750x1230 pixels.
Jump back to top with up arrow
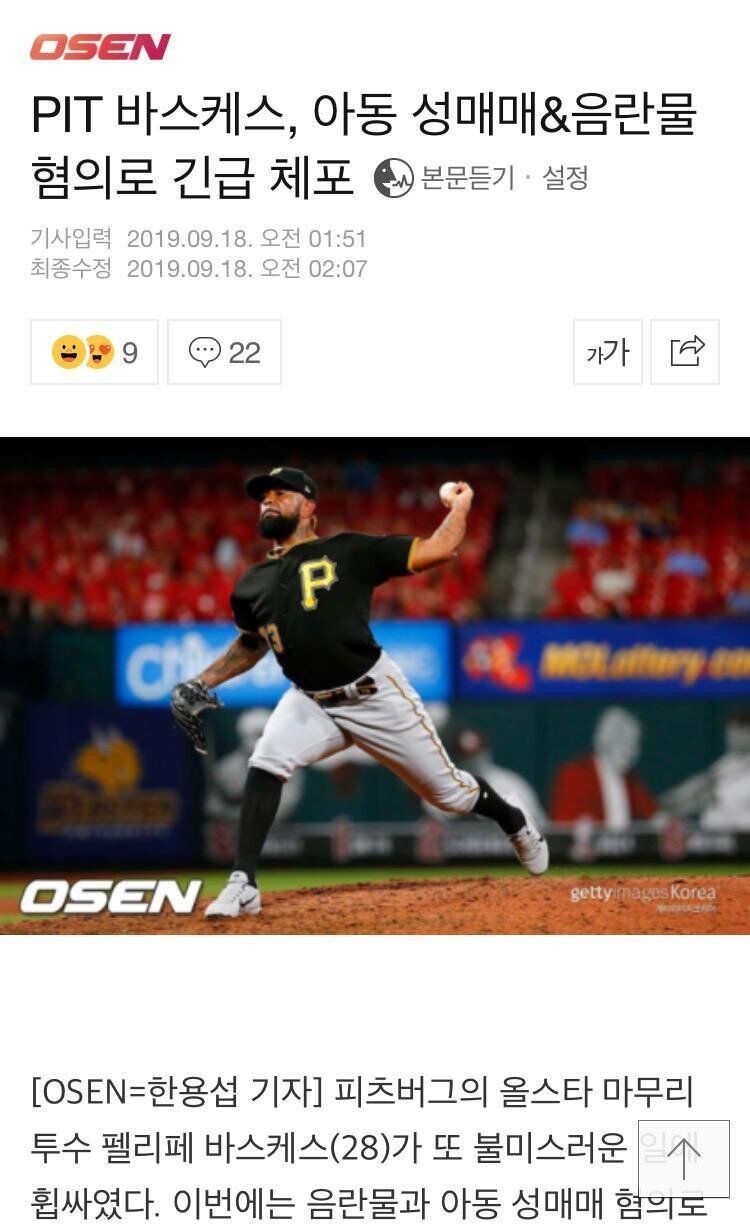click(x=684, y=1159)
